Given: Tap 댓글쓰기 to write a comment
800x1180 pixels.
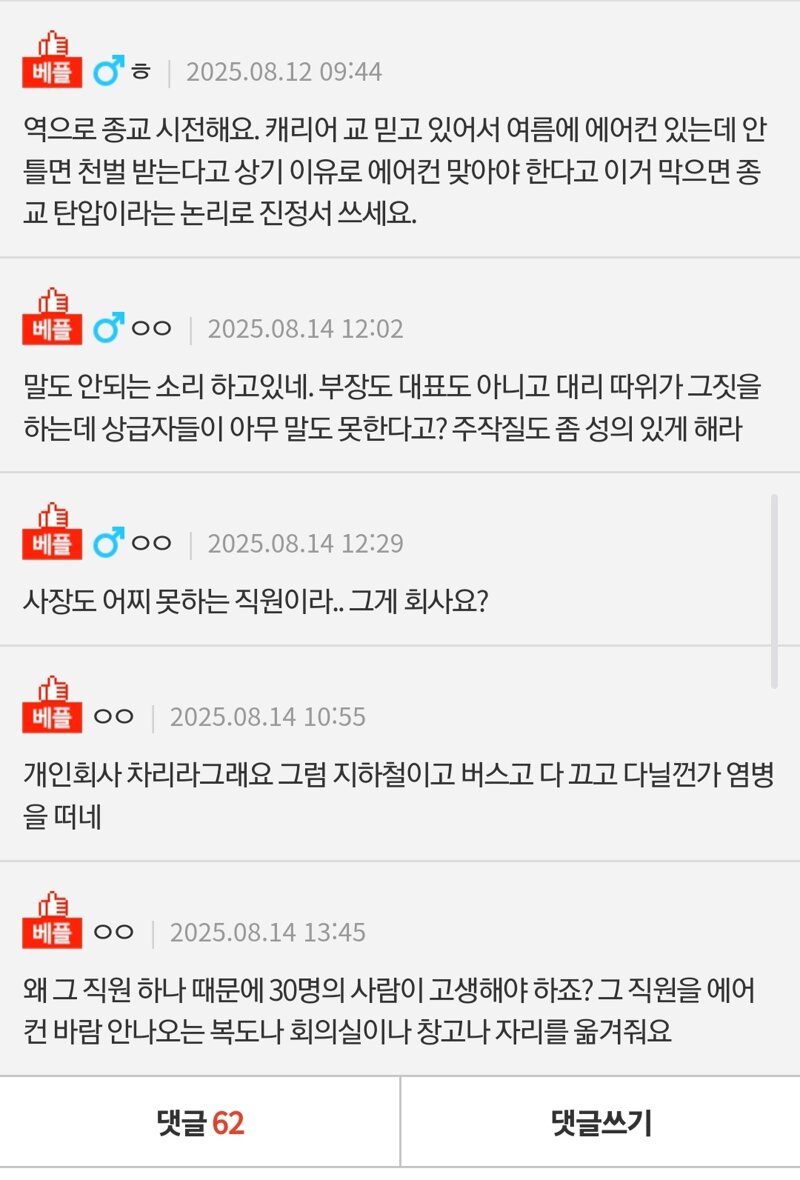Looking at the screenshot, I should [x=600, y=1123].
